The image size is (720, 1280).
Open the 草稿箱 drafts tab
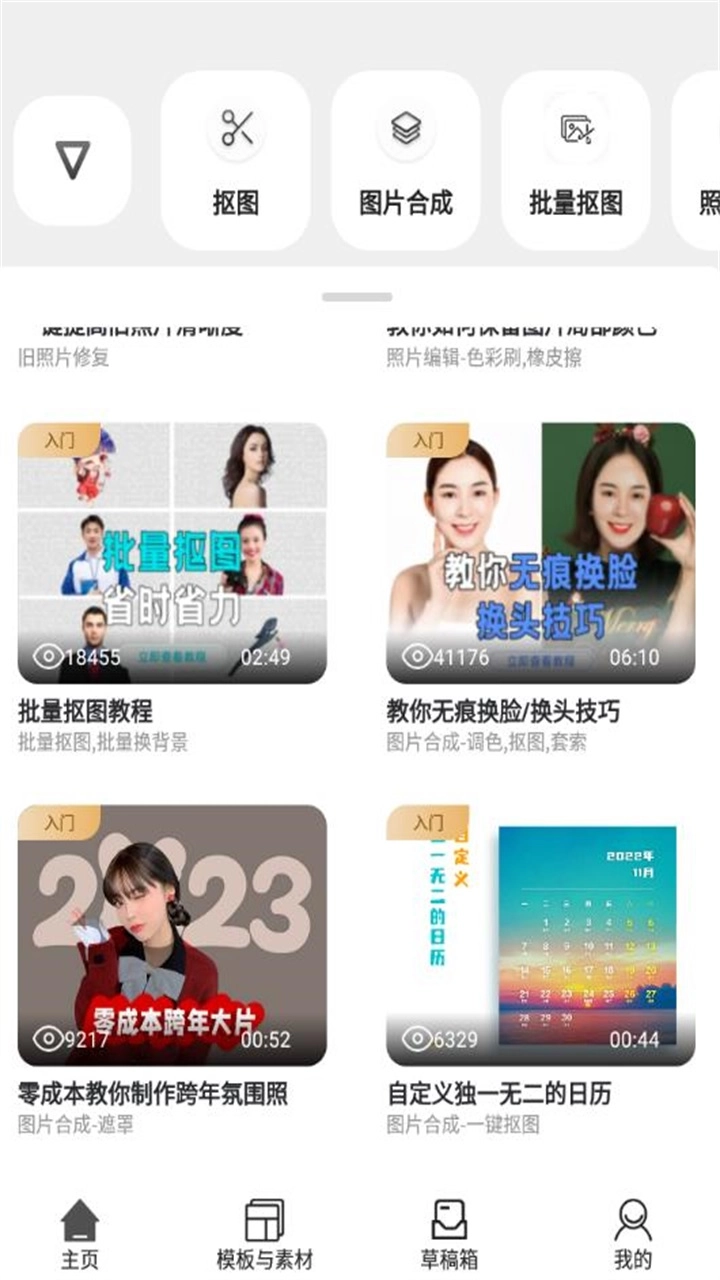[x=449, y=1233]
